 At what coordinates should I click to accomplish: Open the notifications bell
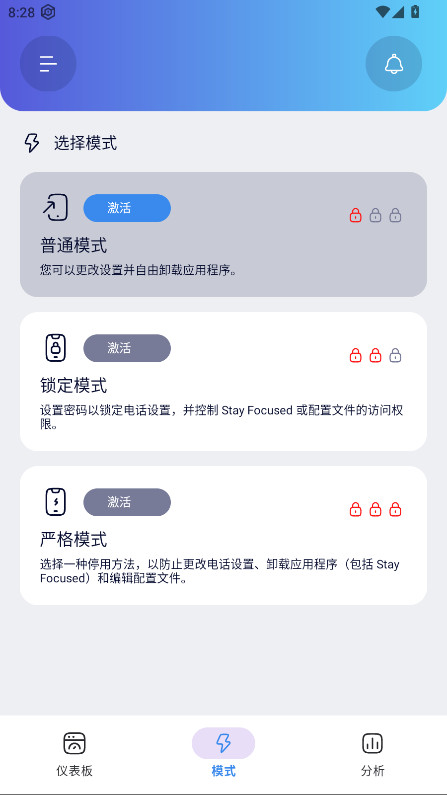(x=394, y=64)
